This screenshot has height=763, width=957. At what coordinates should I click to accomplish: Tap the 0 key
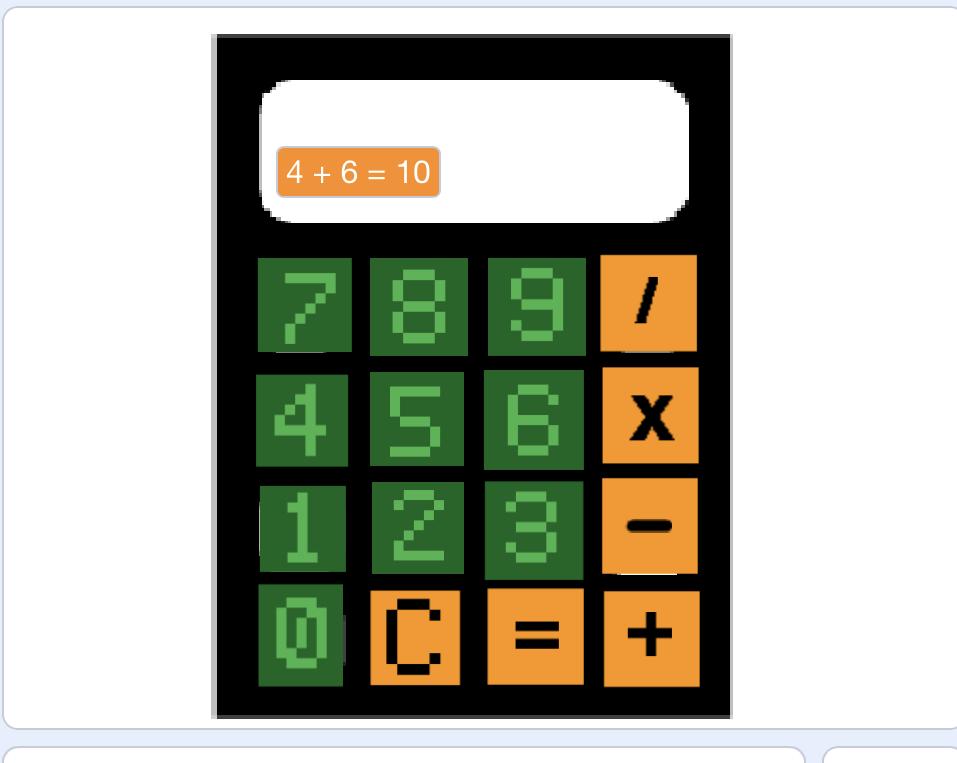click(x=301, y=635)
